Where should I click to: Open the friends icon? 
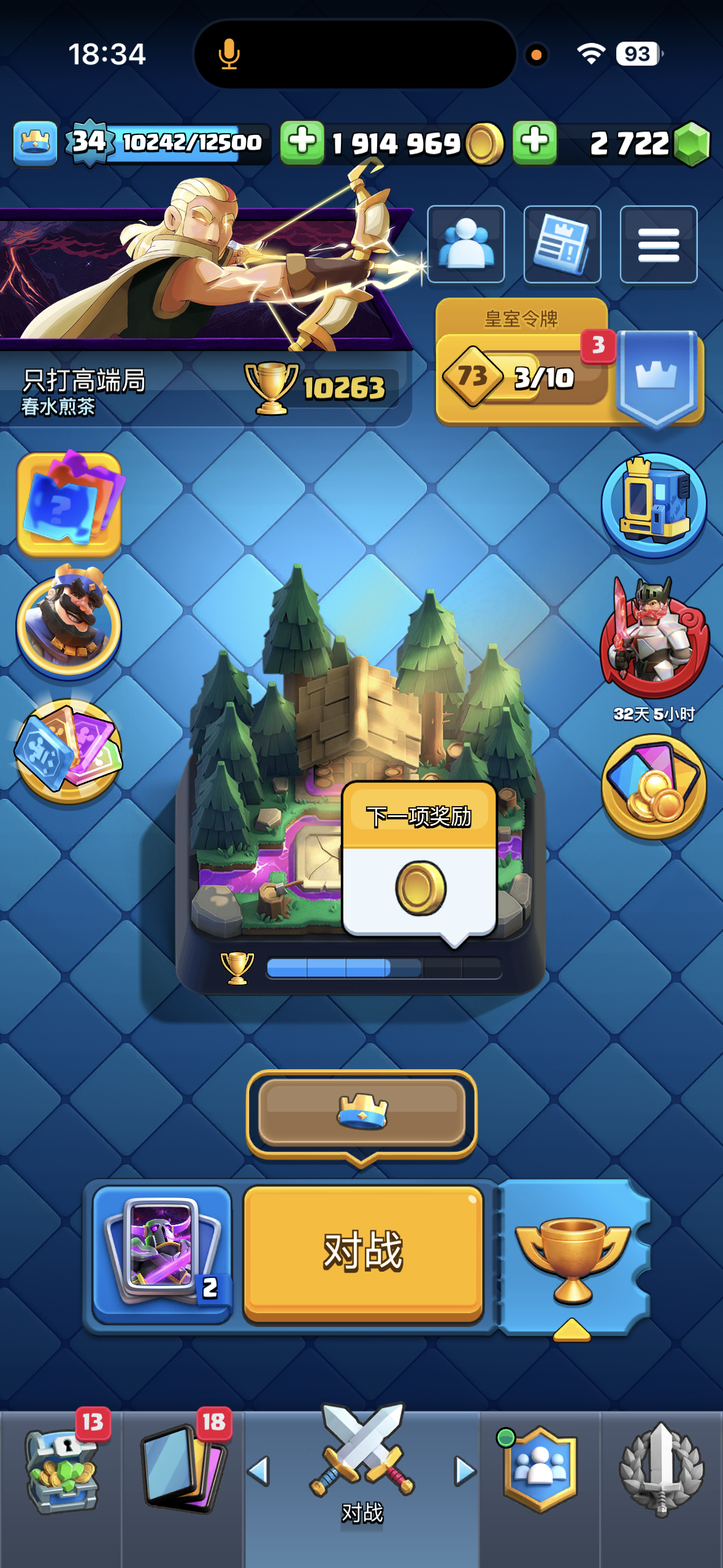pos(466,244)
